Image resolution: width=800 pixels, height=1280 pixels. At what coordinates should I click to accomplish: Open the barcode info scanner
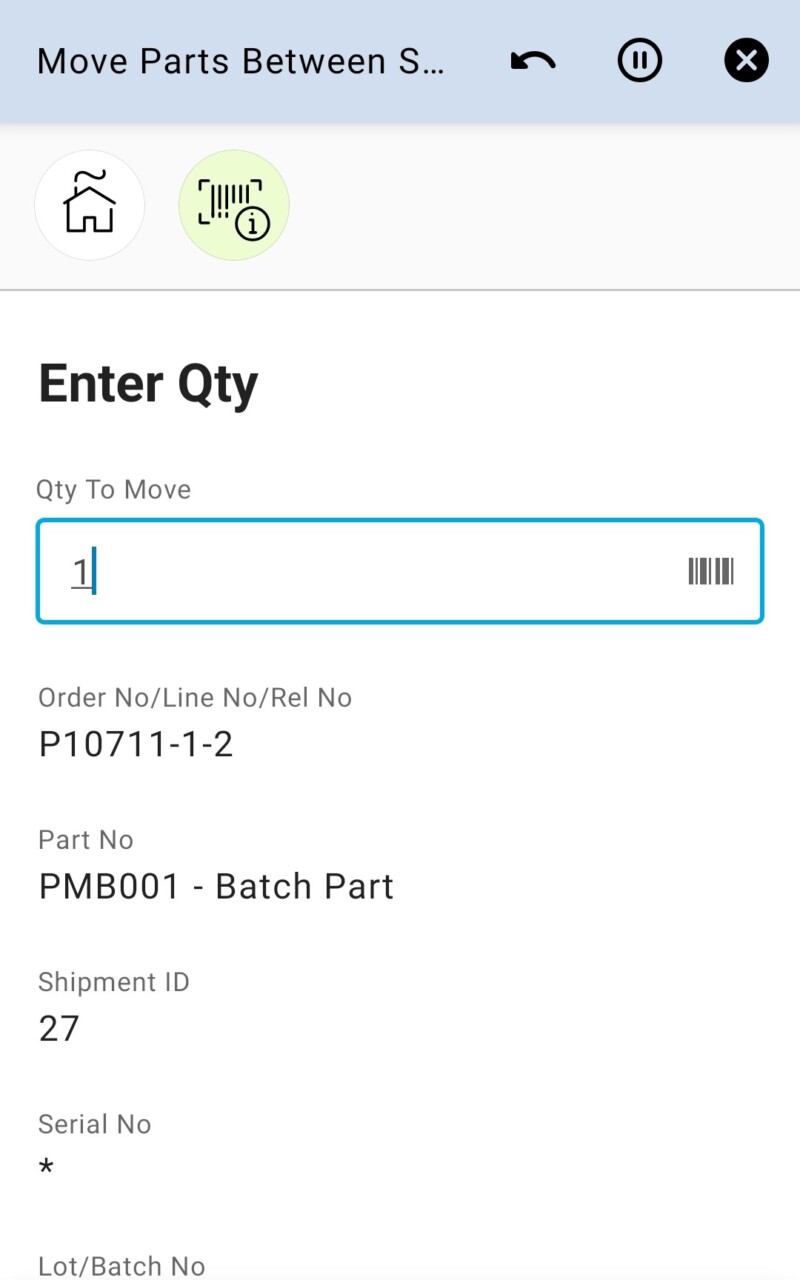234,205
